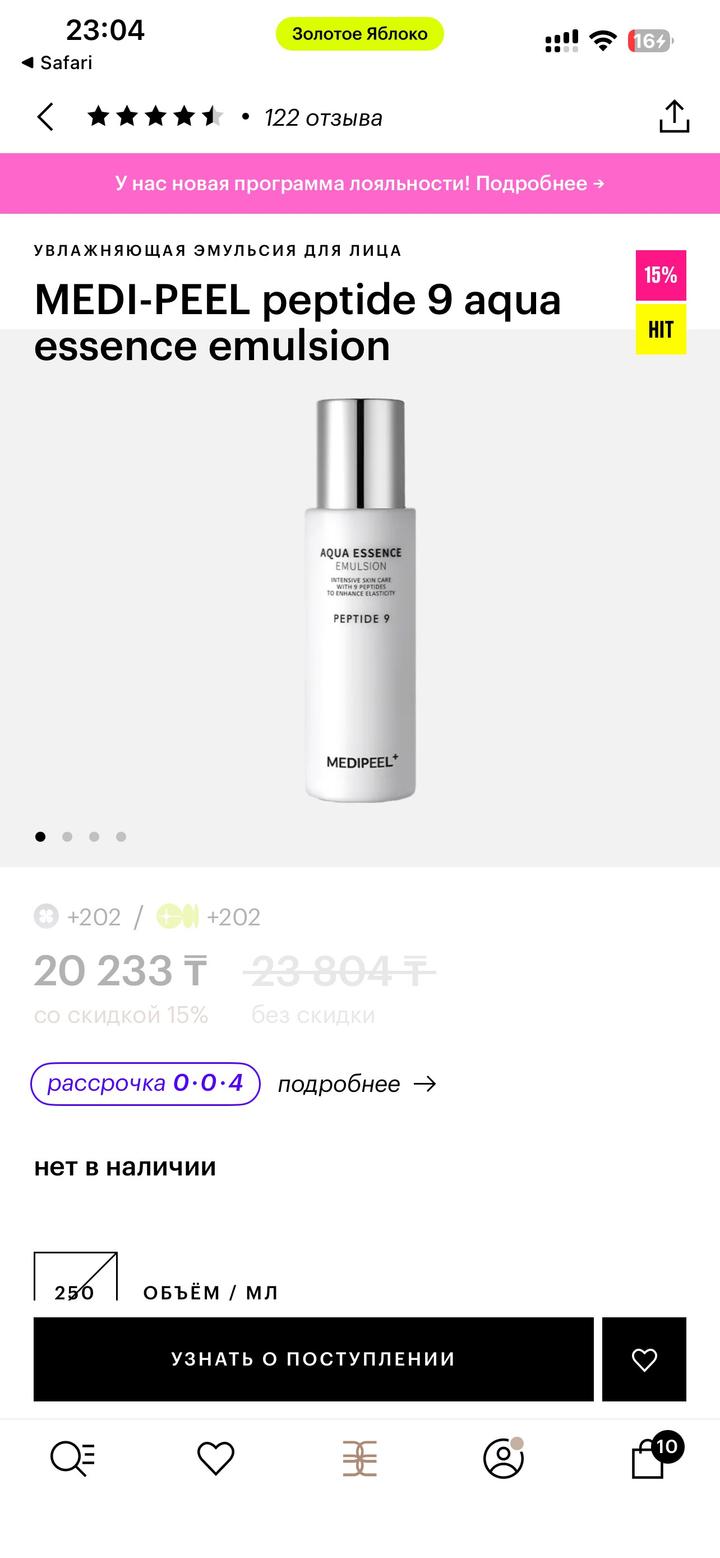The height and width of the screenshot is (1558, 720).
Task: Add product to favorites with heart button
Action: (644, 1359)
